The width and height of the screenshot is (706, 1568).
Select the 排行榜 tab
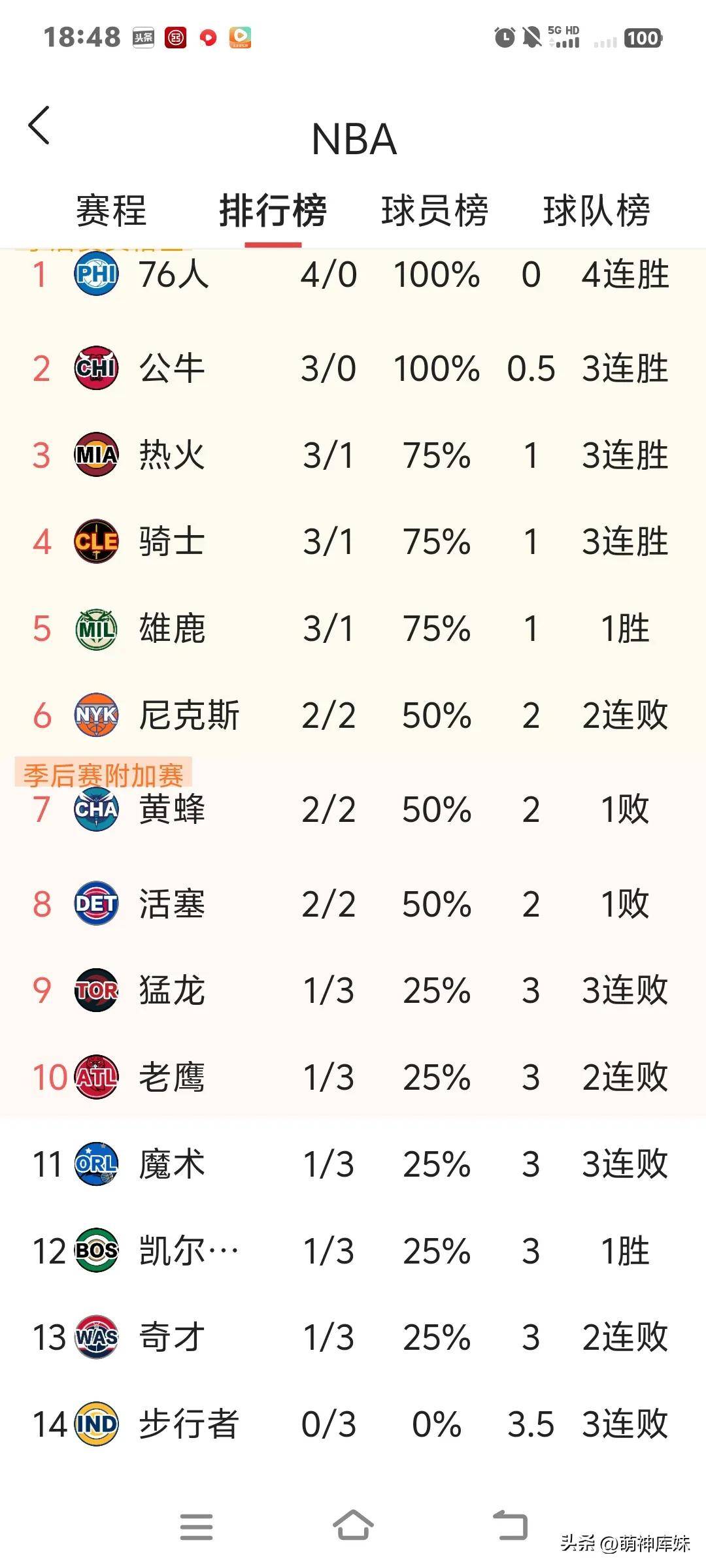(x=273, y=210)
